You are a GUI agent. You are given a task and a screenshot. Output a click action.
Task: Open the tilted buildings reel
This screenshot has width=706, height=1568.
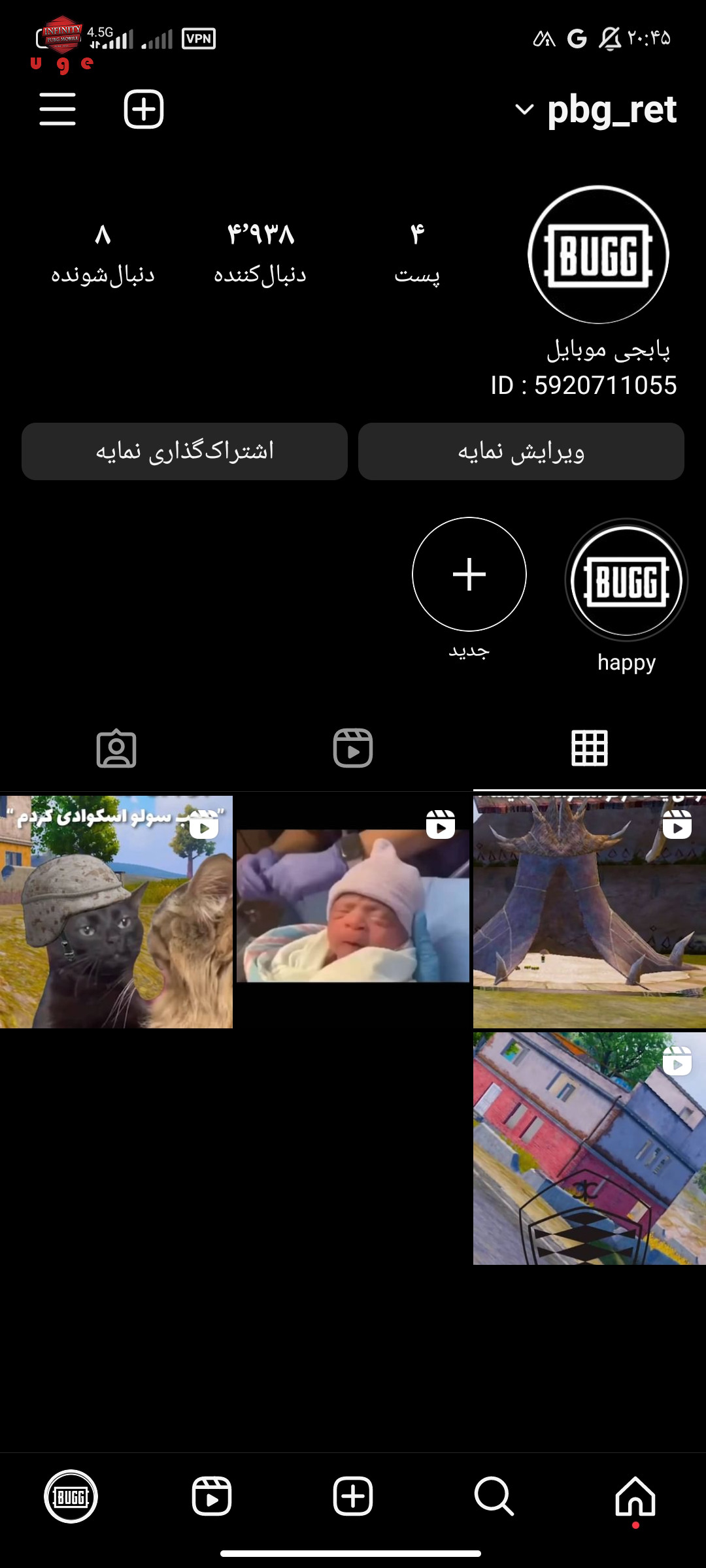point(590,1149)
